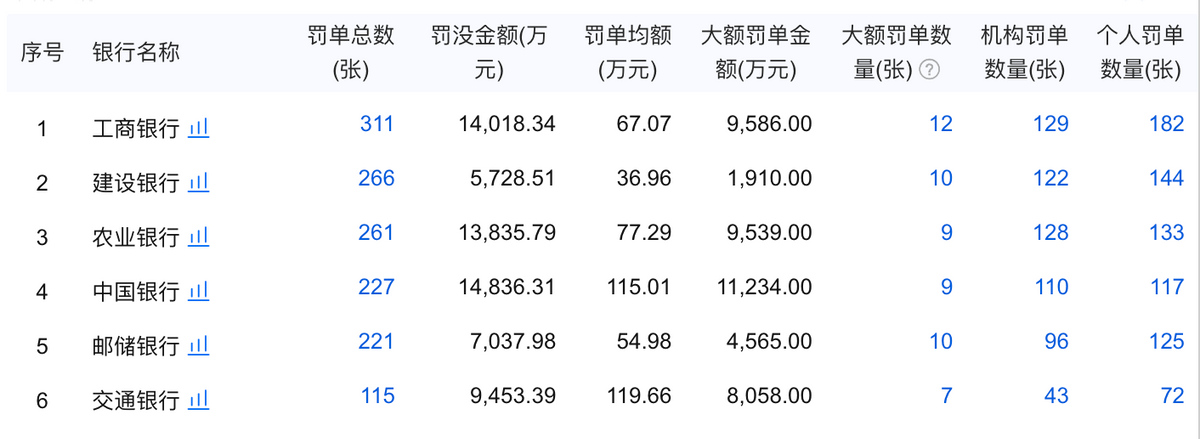
Task: Open 农业银行's 261 total fines link
Action: 376,233
